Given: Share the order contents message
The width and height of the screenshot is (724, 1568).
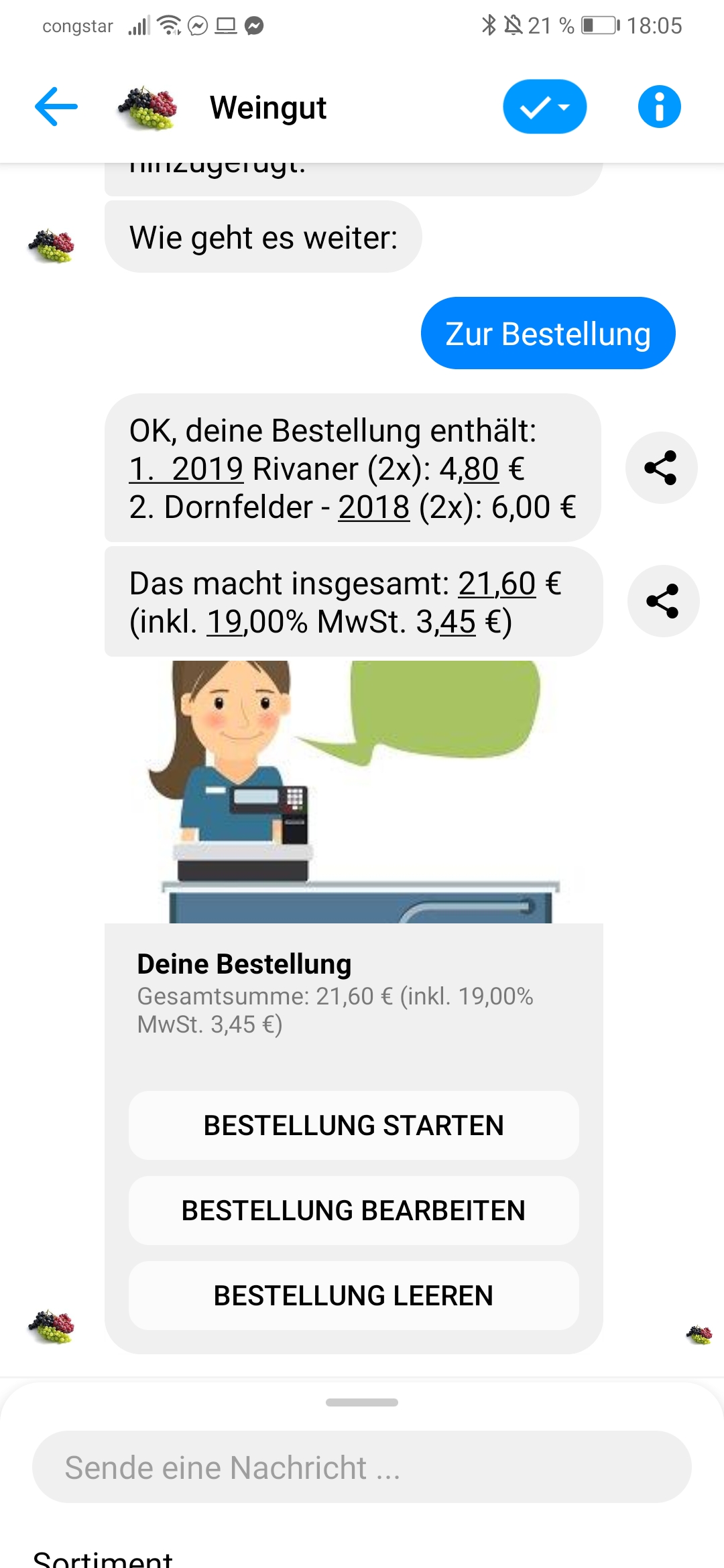Looking at the screenshot, I should (x=661, y=468).
